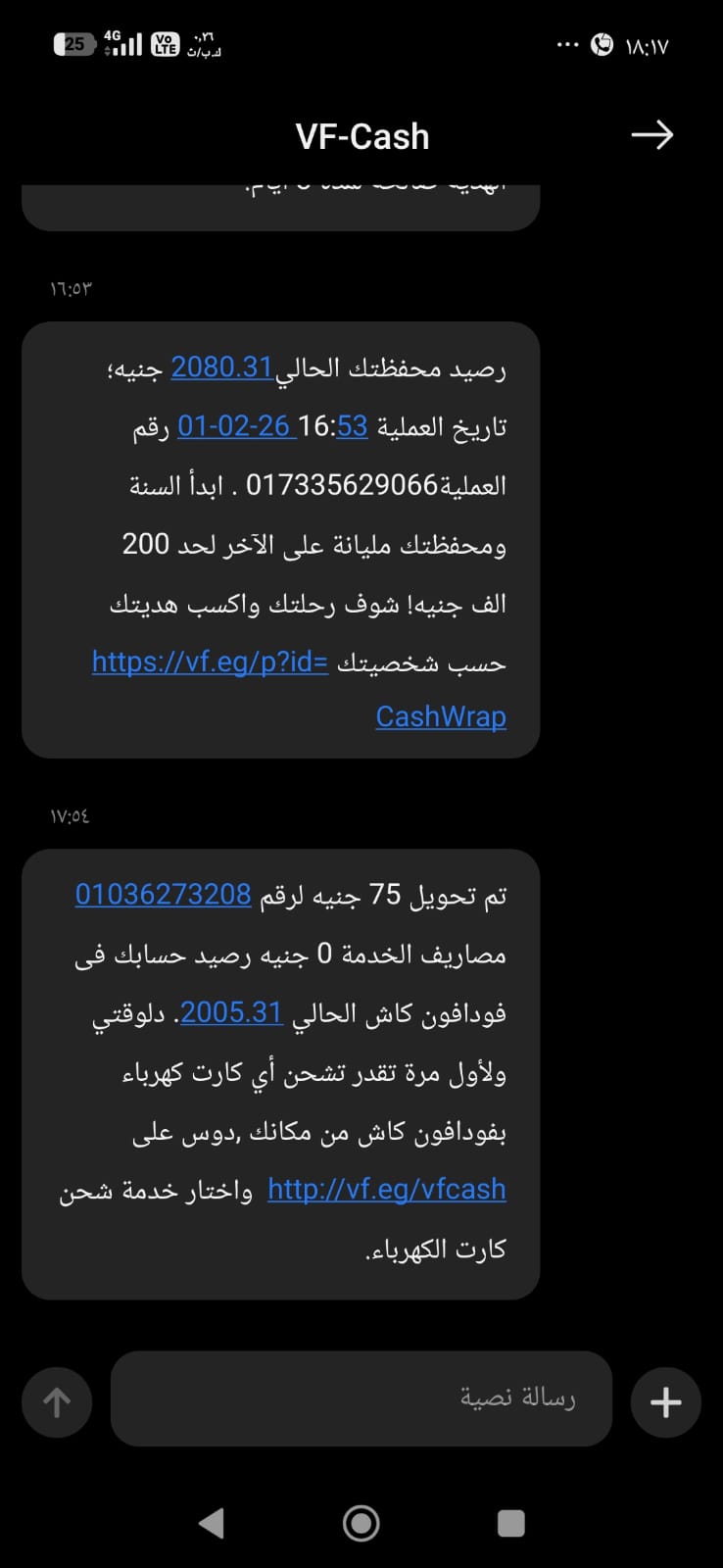Go to the system home screen
Viewport: 723px width, 1568px height.
[361, 1523]
